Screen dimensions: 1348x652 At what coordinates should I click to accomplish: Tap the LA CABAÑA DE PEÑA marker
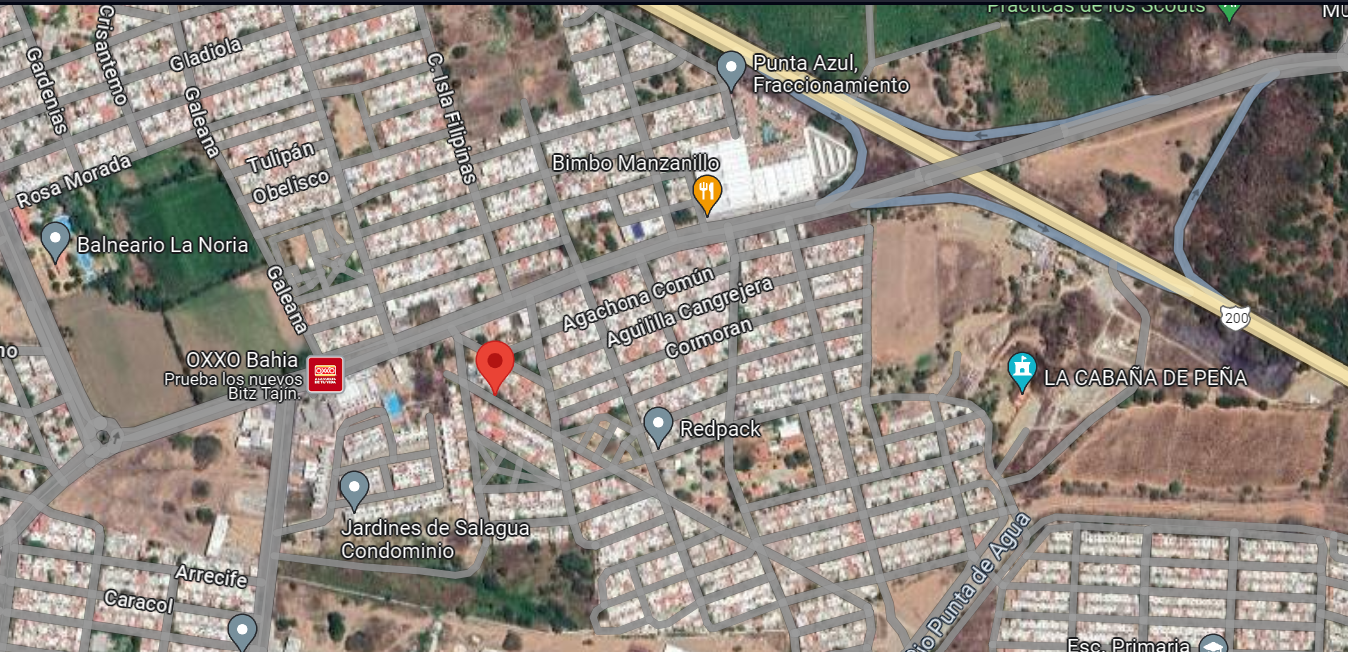point(1021,372)
